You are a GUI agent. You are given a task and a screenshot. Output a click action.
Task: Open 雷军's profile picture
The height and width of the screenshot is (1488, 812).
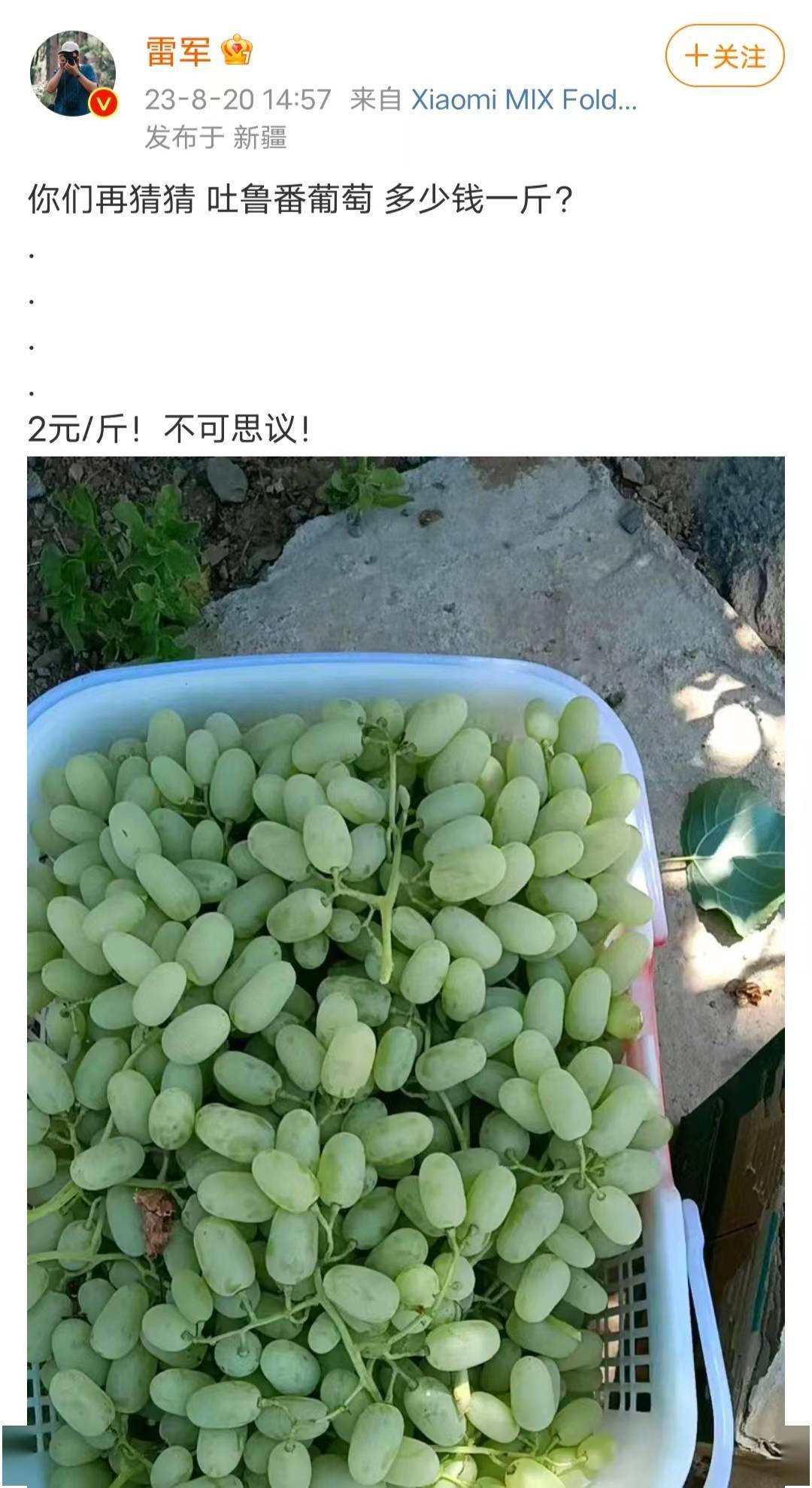73,74
